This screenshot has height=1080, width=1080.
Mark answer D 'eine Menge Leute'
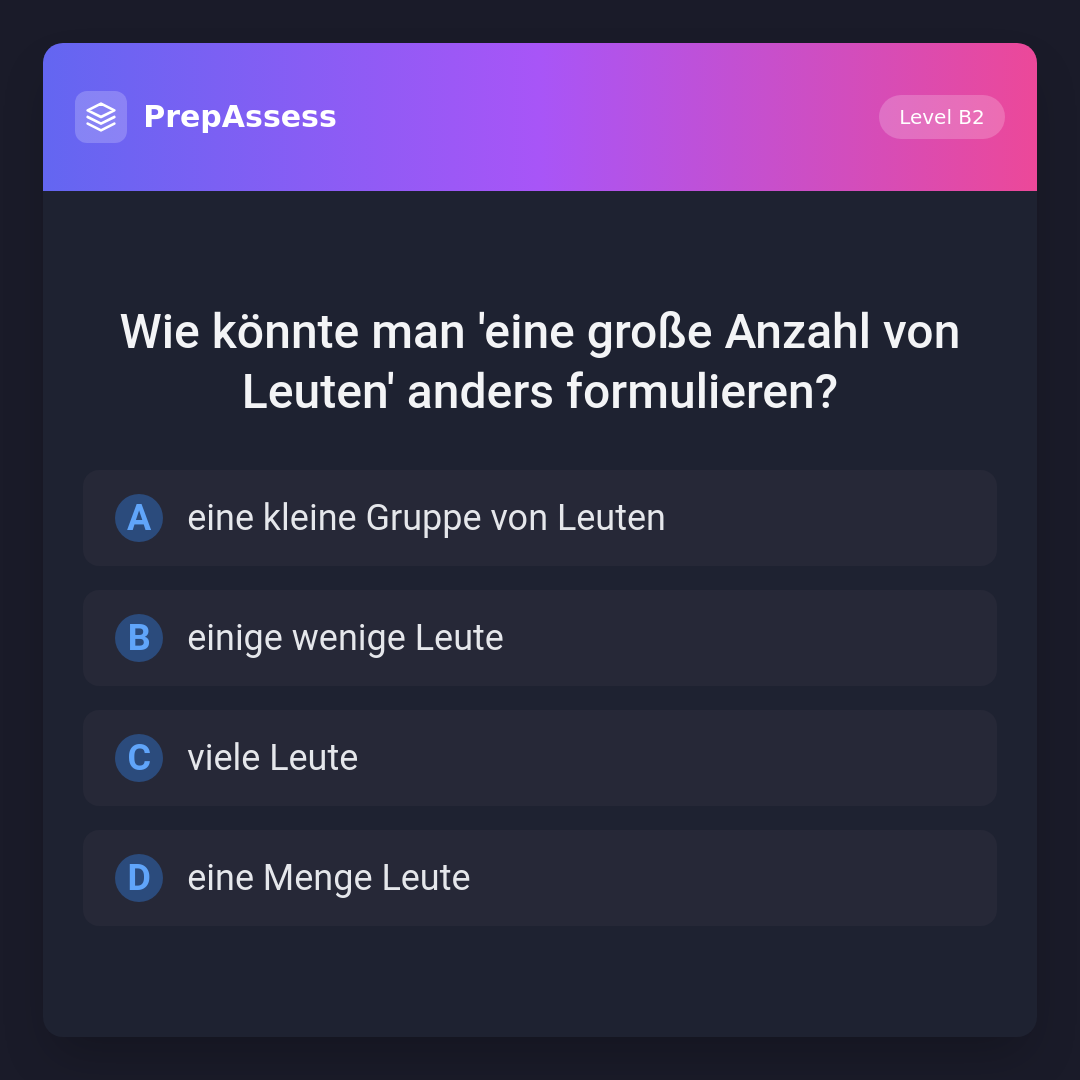point(540,878)
